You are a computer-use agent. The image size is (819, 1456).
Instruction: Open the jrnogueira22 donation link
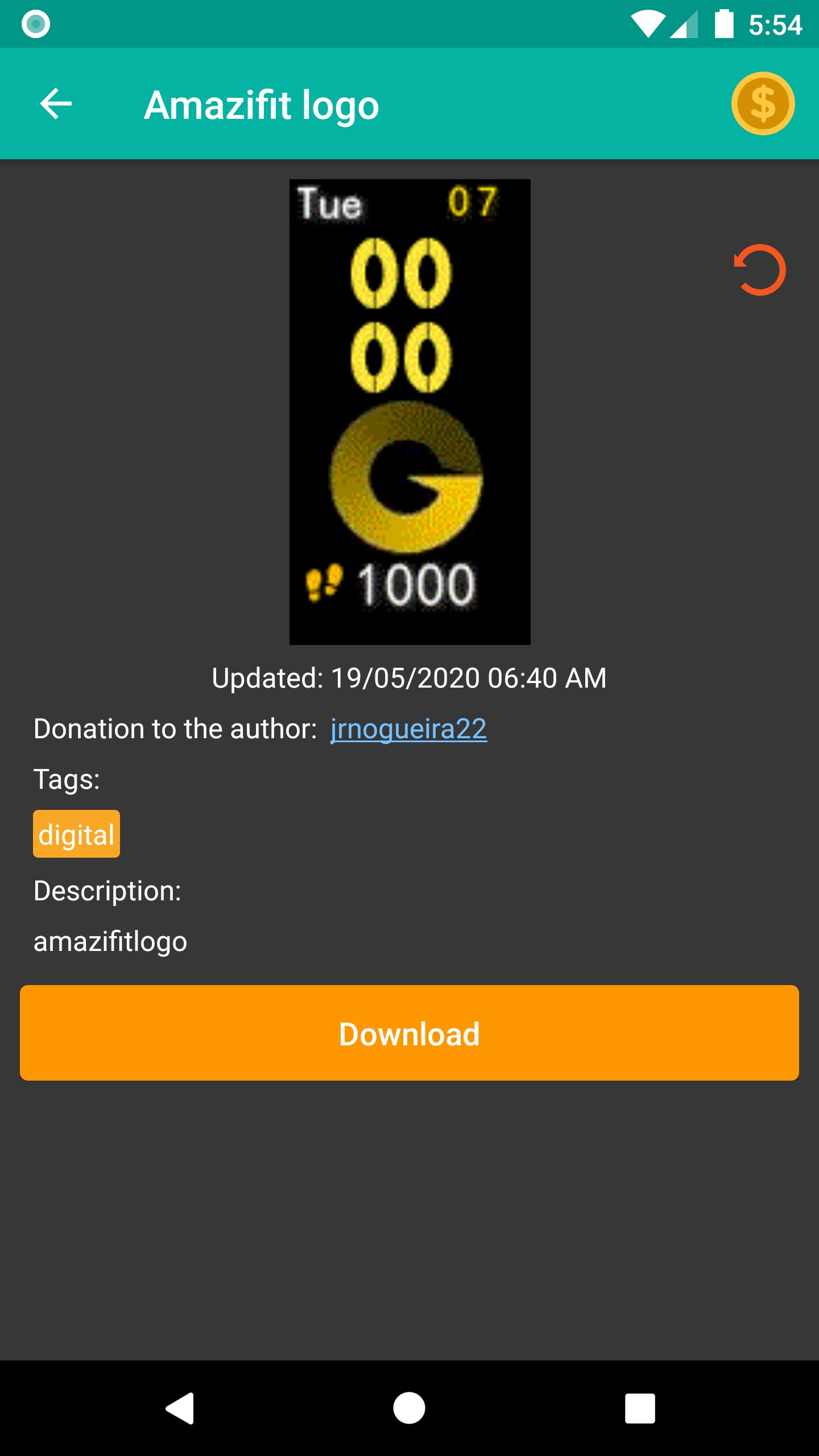point(408,729)
